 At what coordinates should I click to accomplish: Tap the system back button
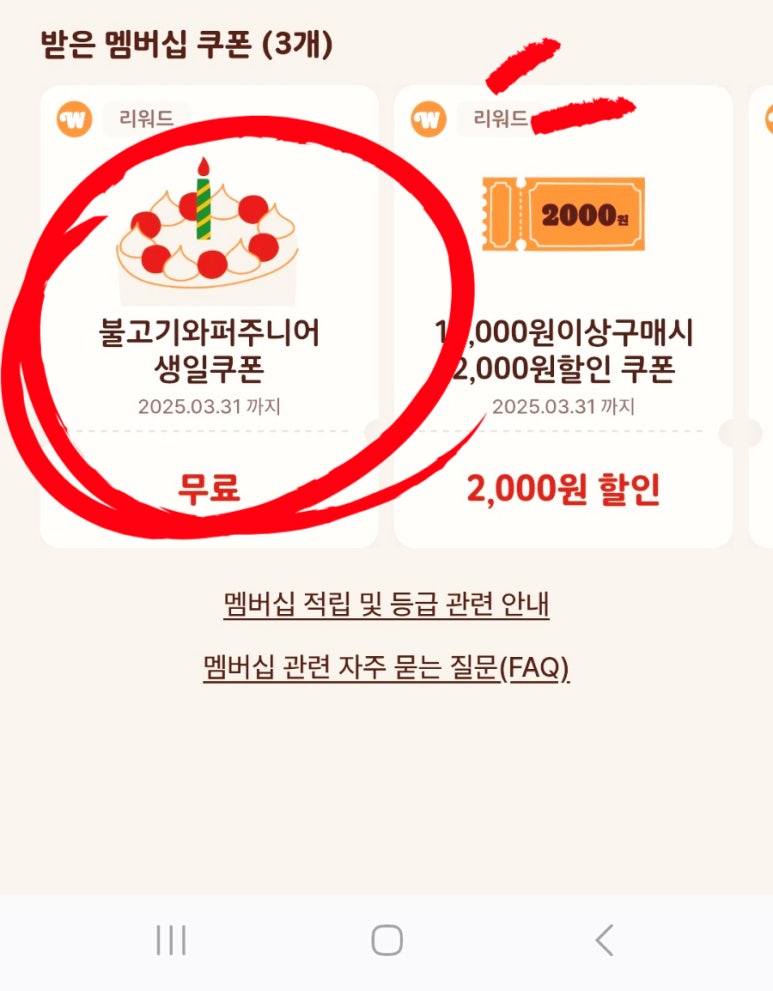[x=603, y=940]
